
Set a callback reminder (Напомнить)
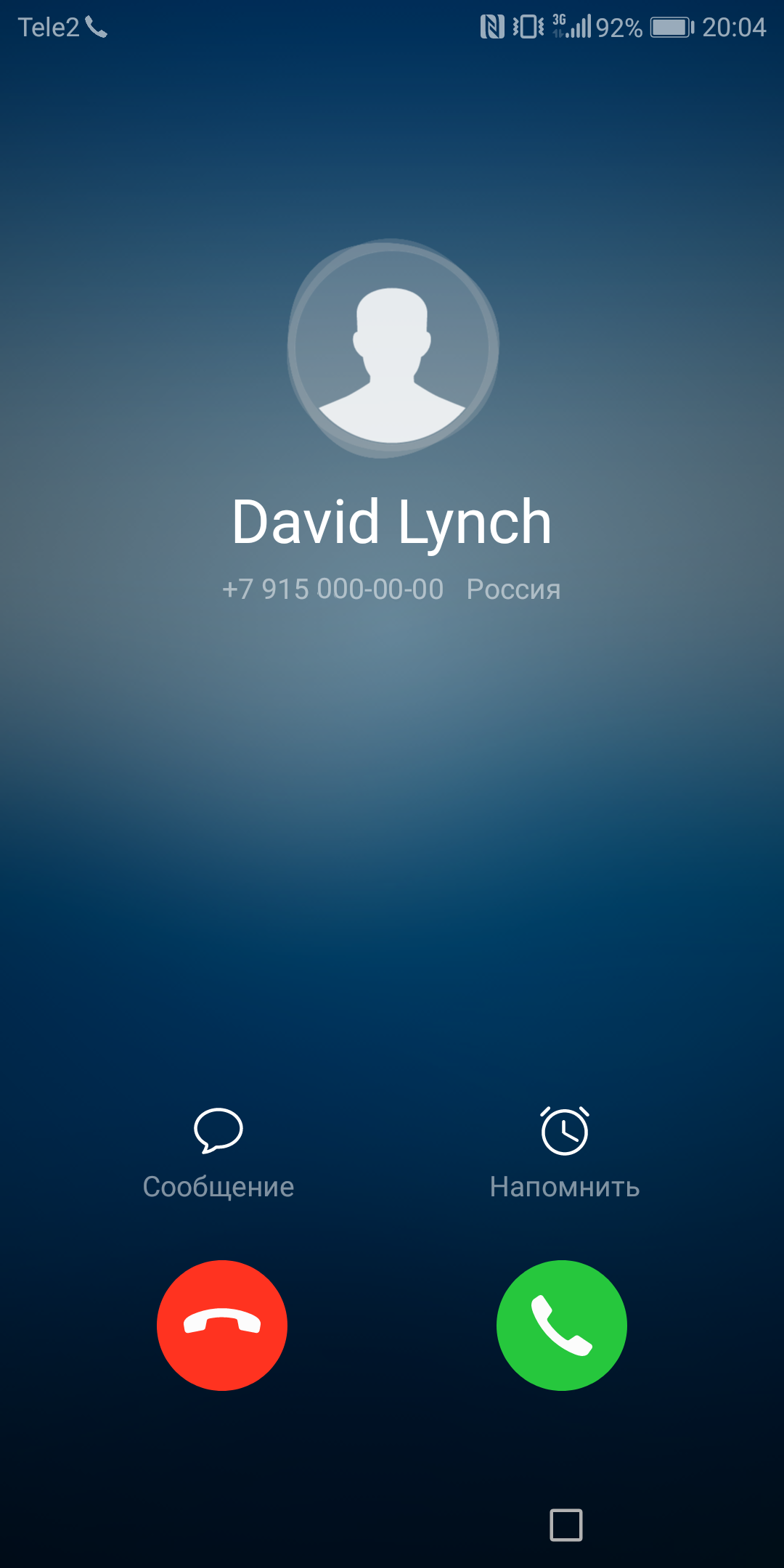pos(565,1151)
